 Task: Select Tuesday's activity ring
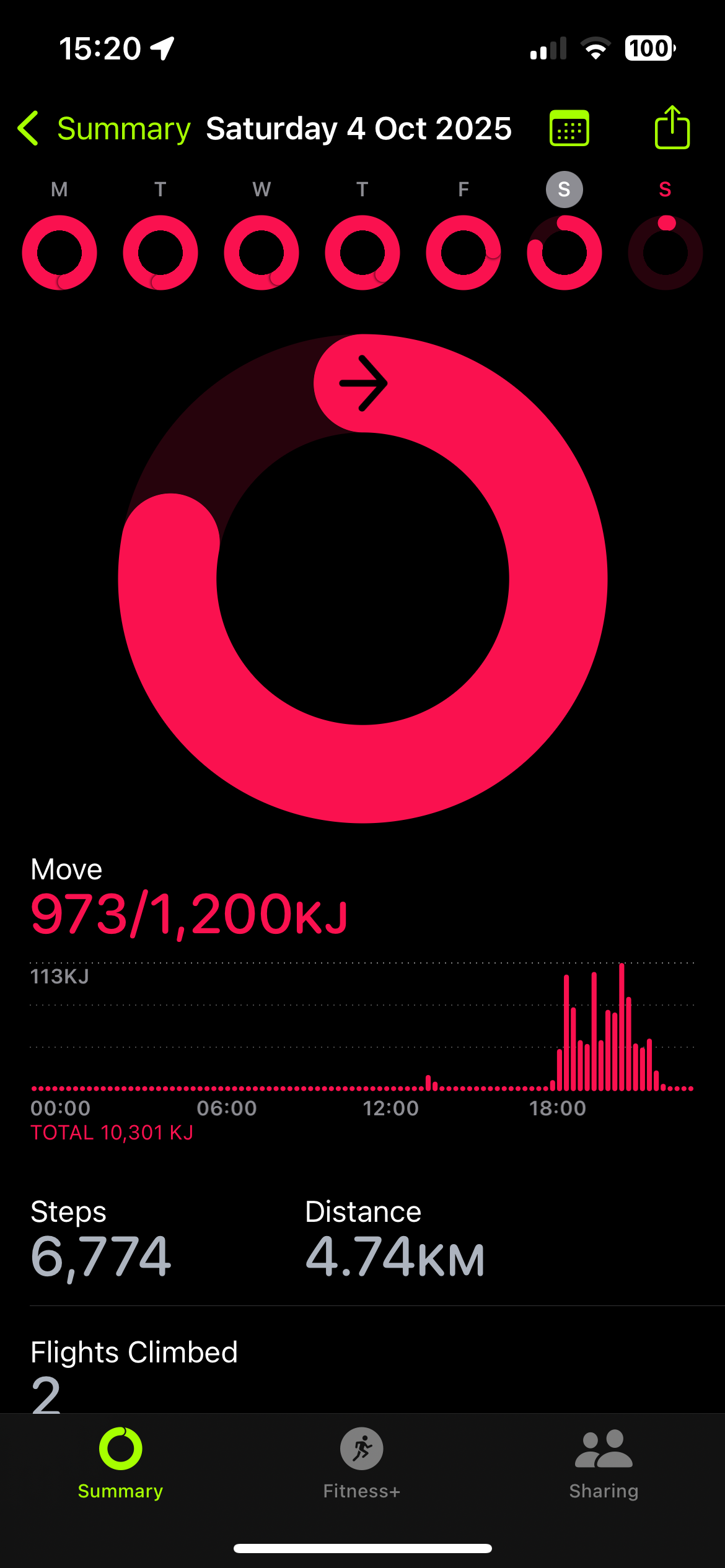pyautogui.click(x=160, y=252)
